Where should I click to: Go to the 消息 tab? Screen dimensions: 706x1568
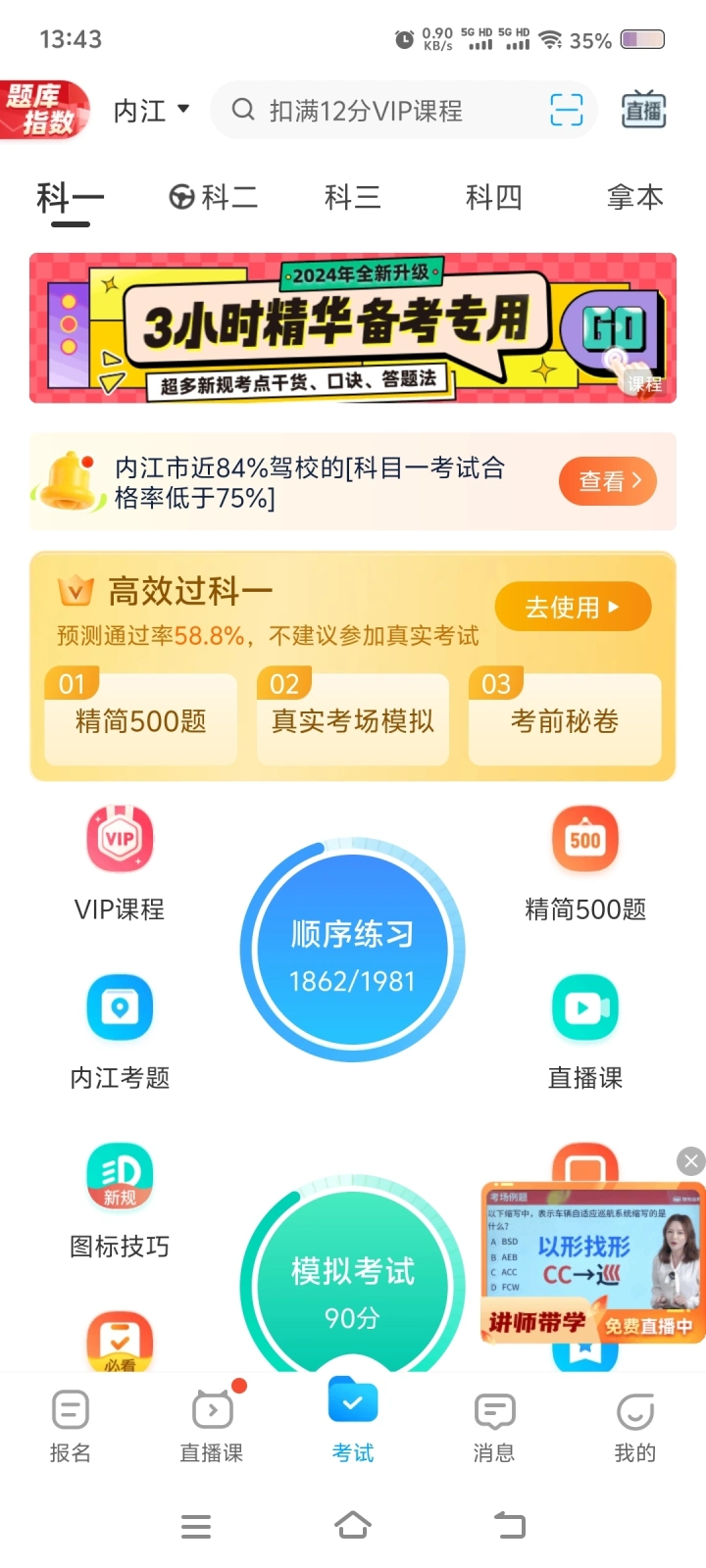tap(494, 1426)
